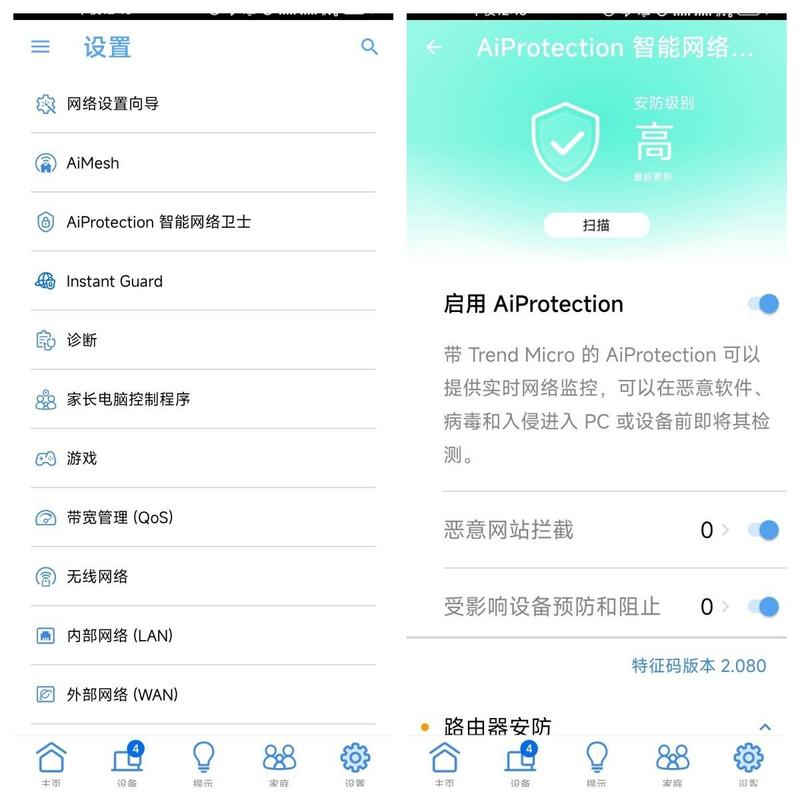Go back from the AiProtection page
The height and width of the screenshot is (800, 800).
tap(434, 47)
